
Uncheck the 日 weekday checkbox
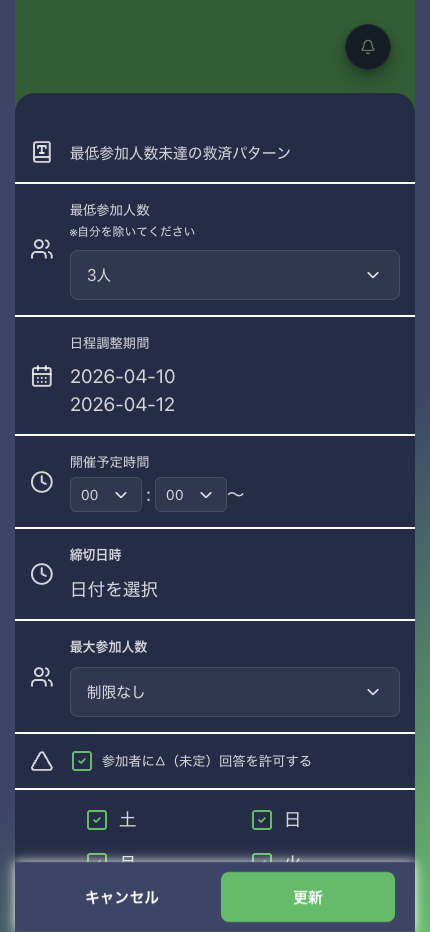[262, 820]
